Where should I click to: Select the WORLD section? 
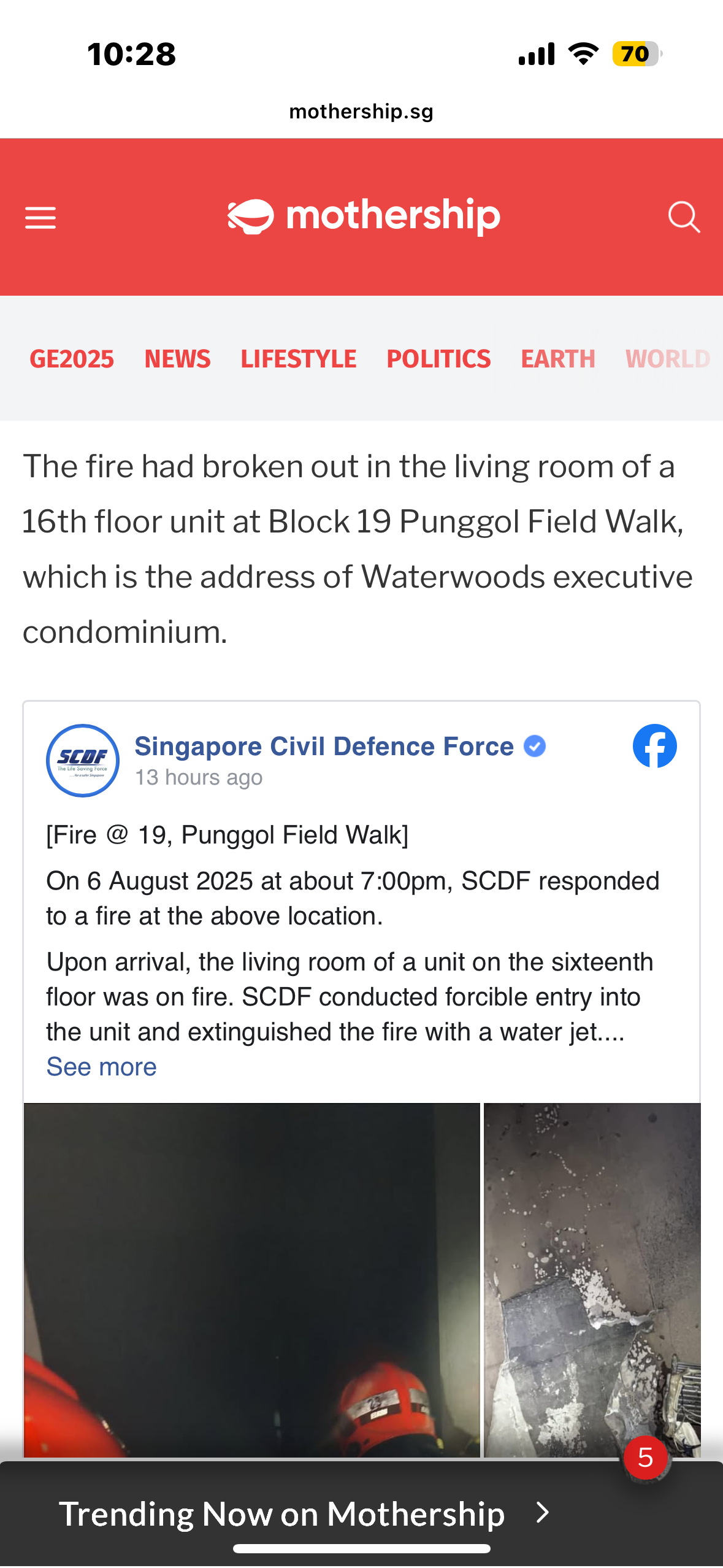[667, 359]
